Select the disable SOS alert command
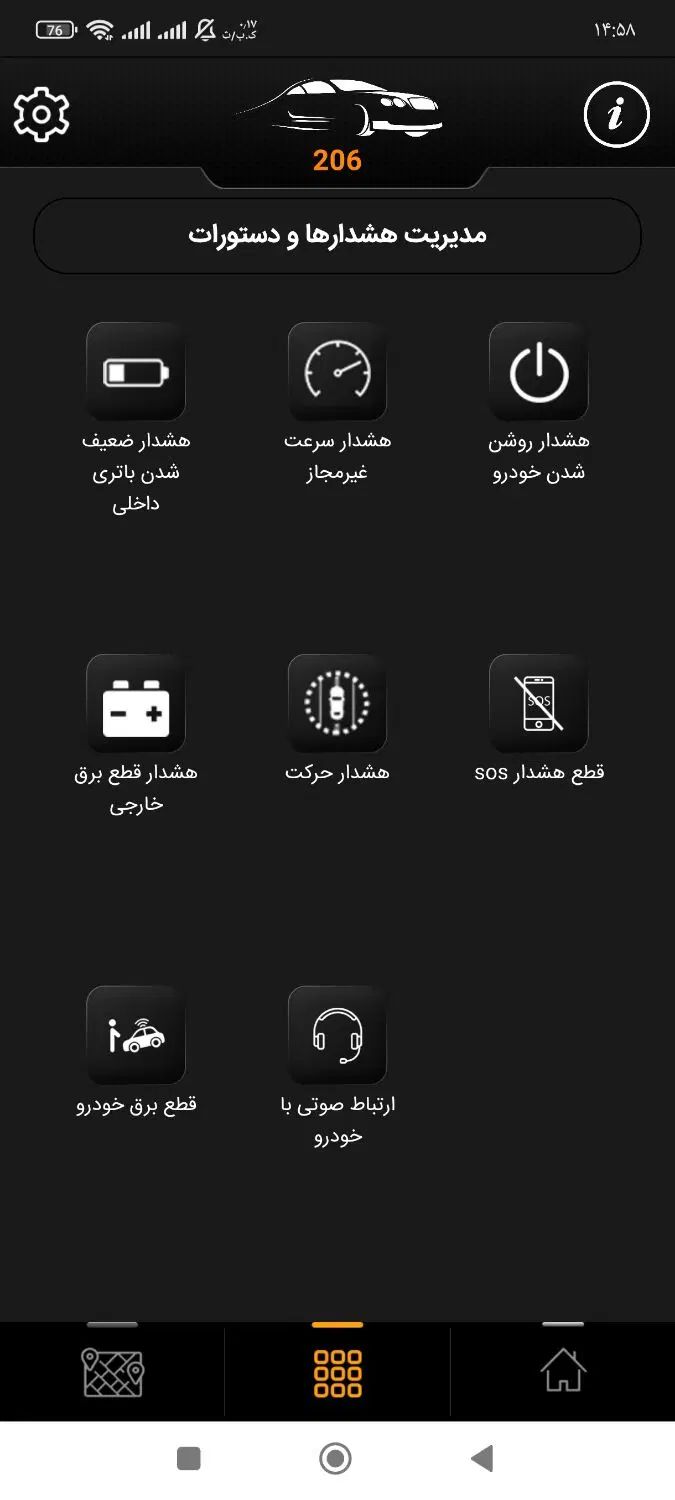This screenshot has width=675, height=1500. (x=538, y=703)
